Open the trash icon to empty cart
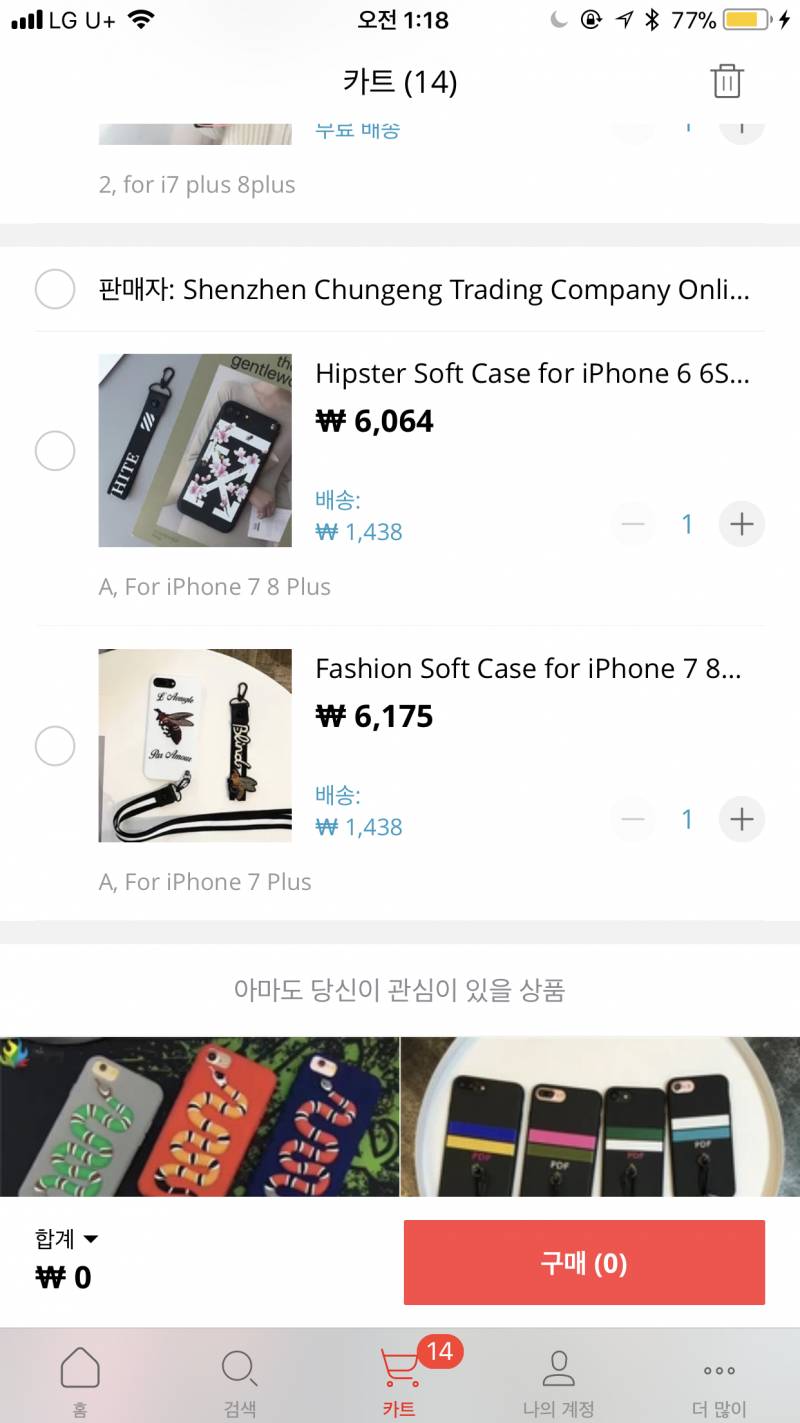800x1423 pixels. [x=727, y=81]
